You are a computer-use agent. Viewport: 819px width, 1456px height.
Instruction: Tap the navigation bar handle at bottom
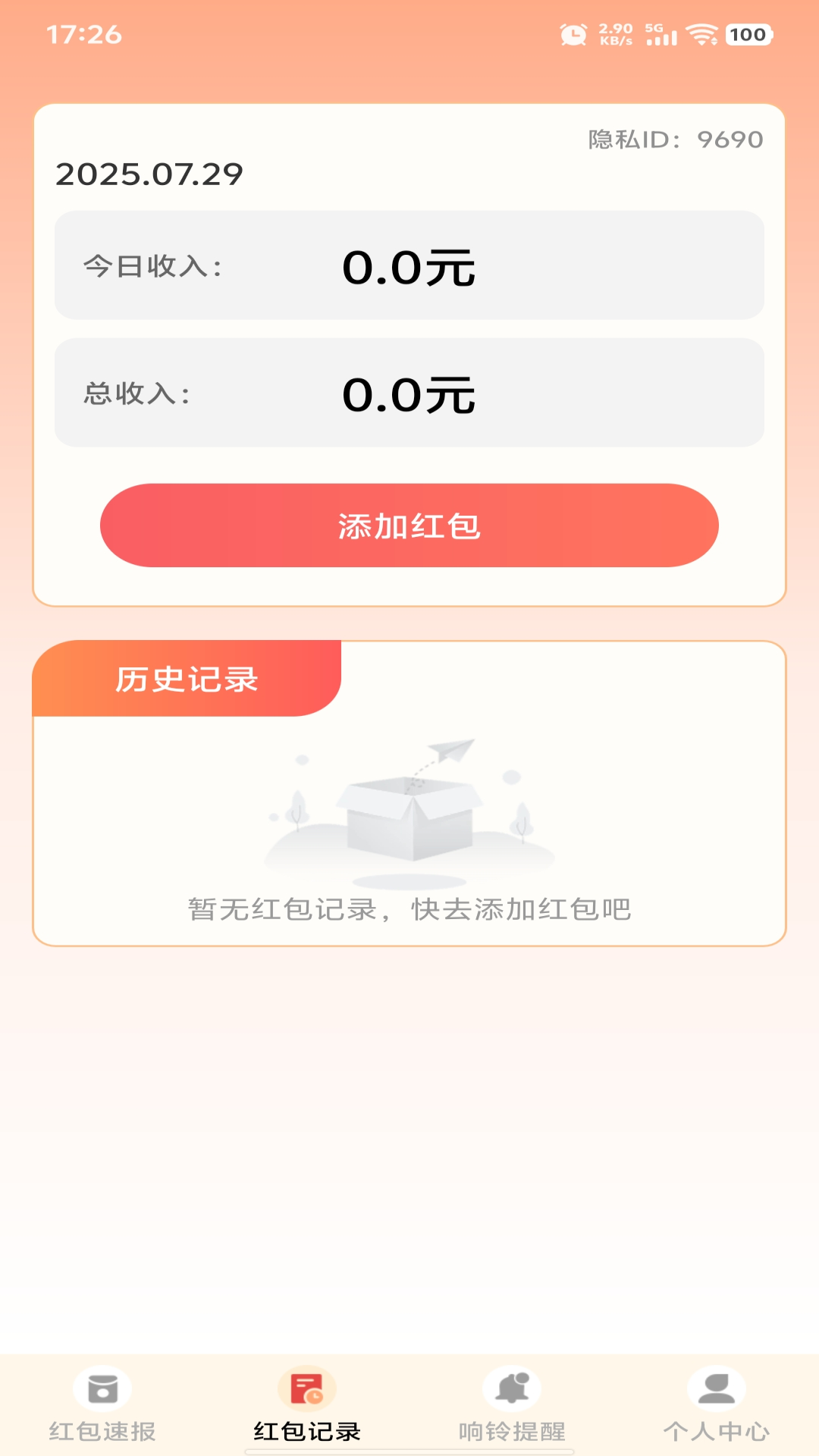point(409,1450)
